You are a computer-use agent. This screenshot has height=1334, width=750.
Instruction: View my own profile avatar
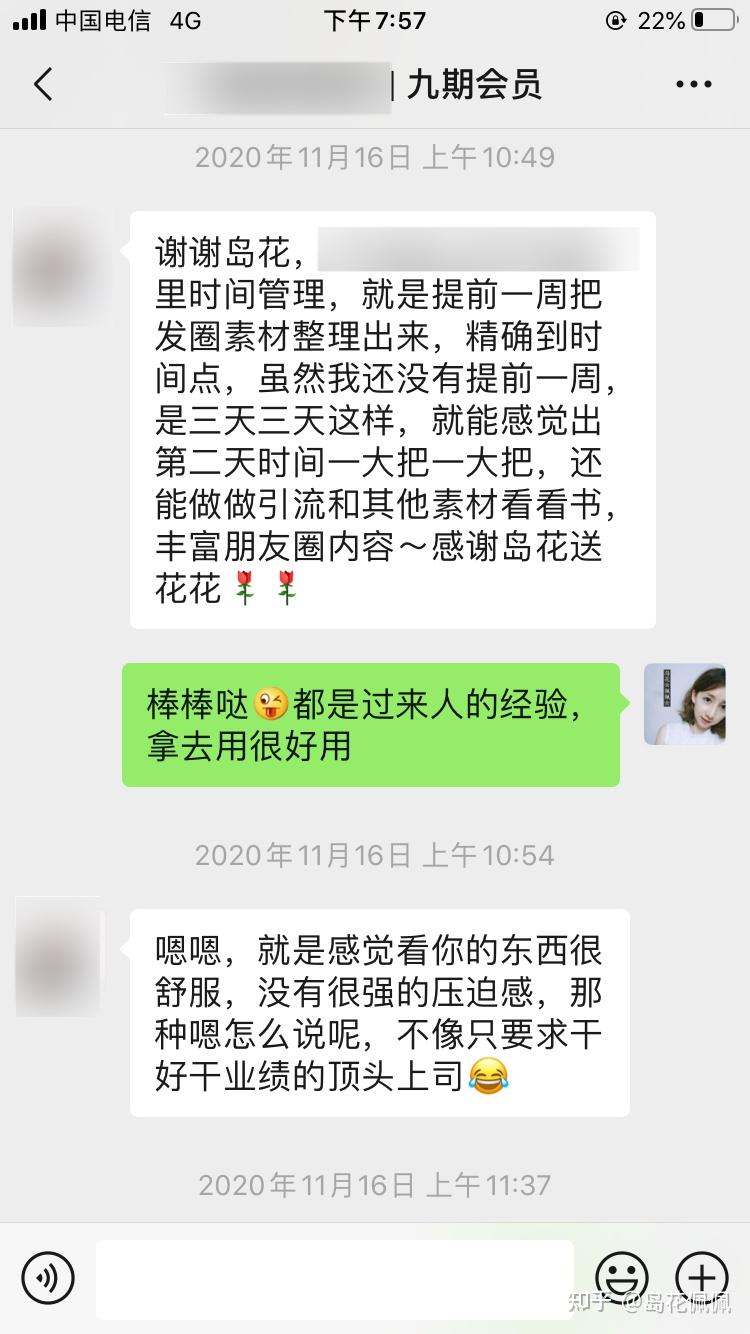[x=684, y=704]
